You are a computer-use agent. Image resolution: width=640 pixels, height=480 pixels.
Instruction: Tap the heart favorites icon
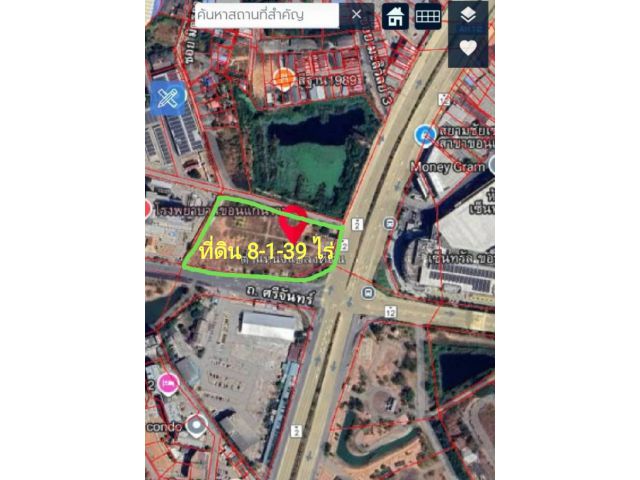coord(468,47)
